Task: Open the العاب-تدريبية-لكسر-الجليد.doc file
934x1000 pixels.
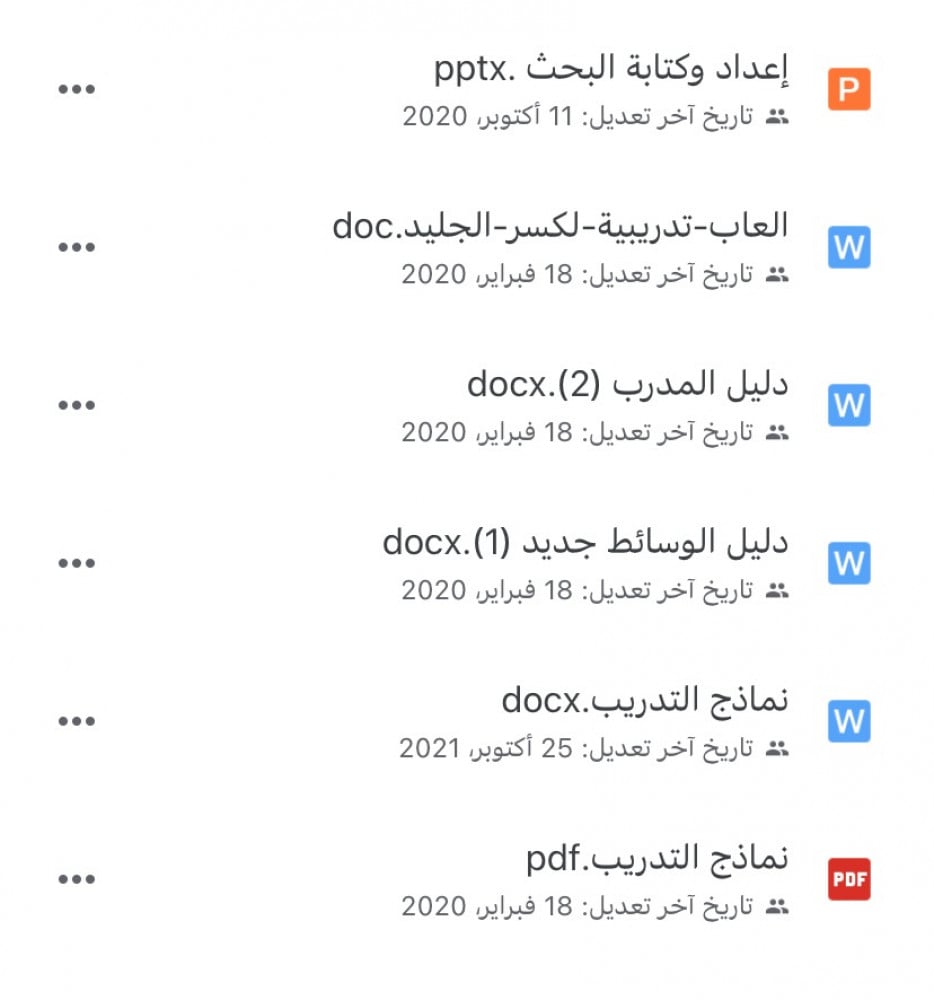Action: [560, 227]
